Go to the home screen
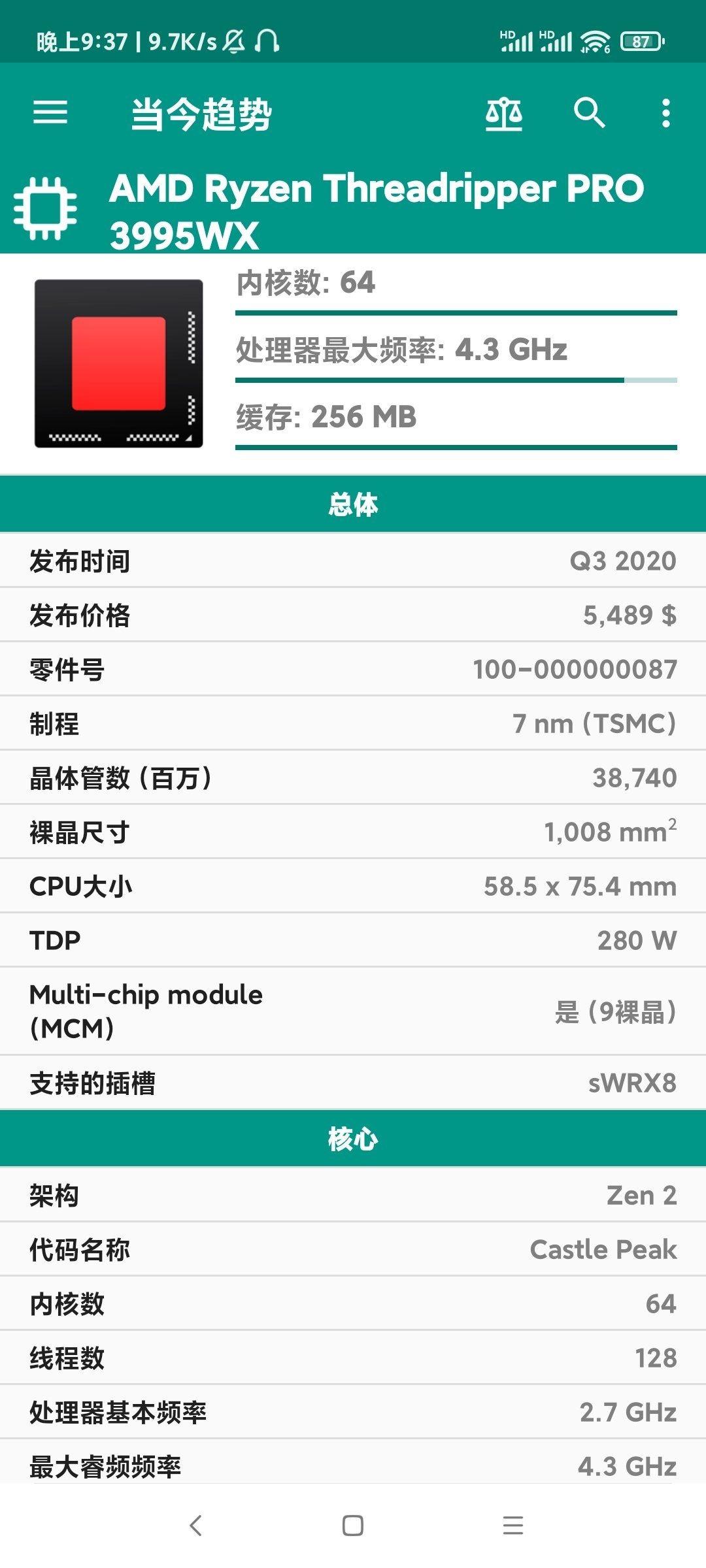 coord(353,1526)
